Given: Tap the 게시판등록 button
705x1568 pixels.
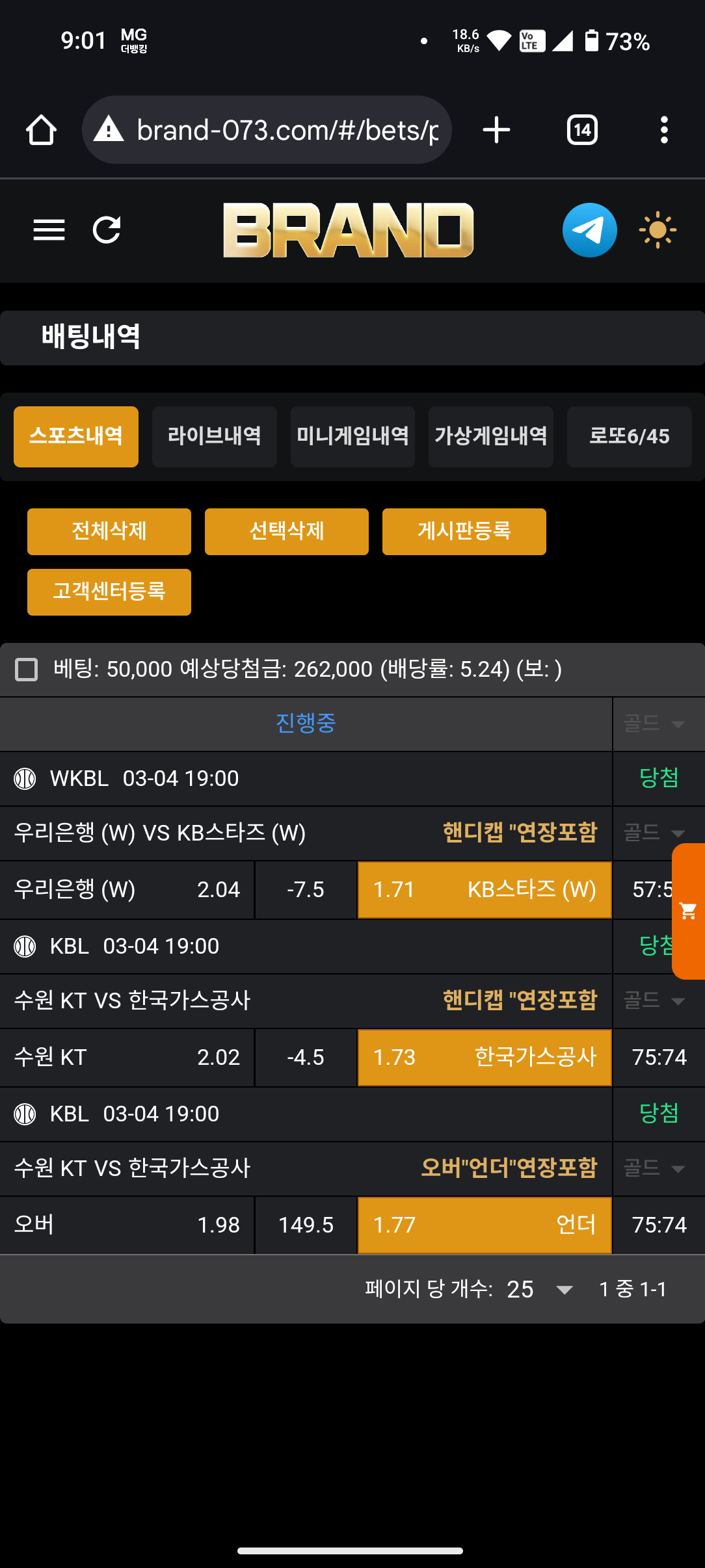Looking at the screenshot, I should tap(464, 531).
